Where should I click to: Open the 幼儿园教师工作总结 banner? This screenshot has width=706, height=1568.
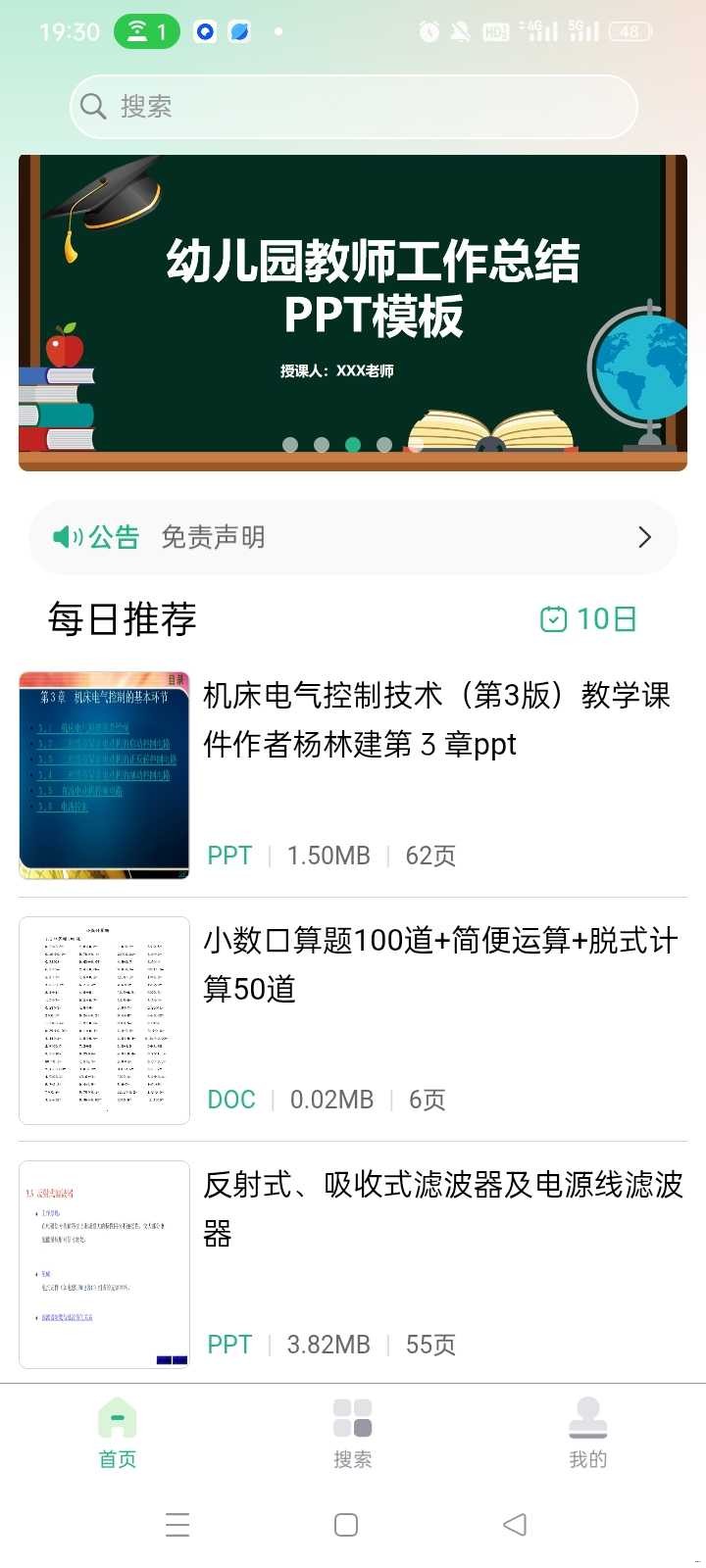[353, 294]
